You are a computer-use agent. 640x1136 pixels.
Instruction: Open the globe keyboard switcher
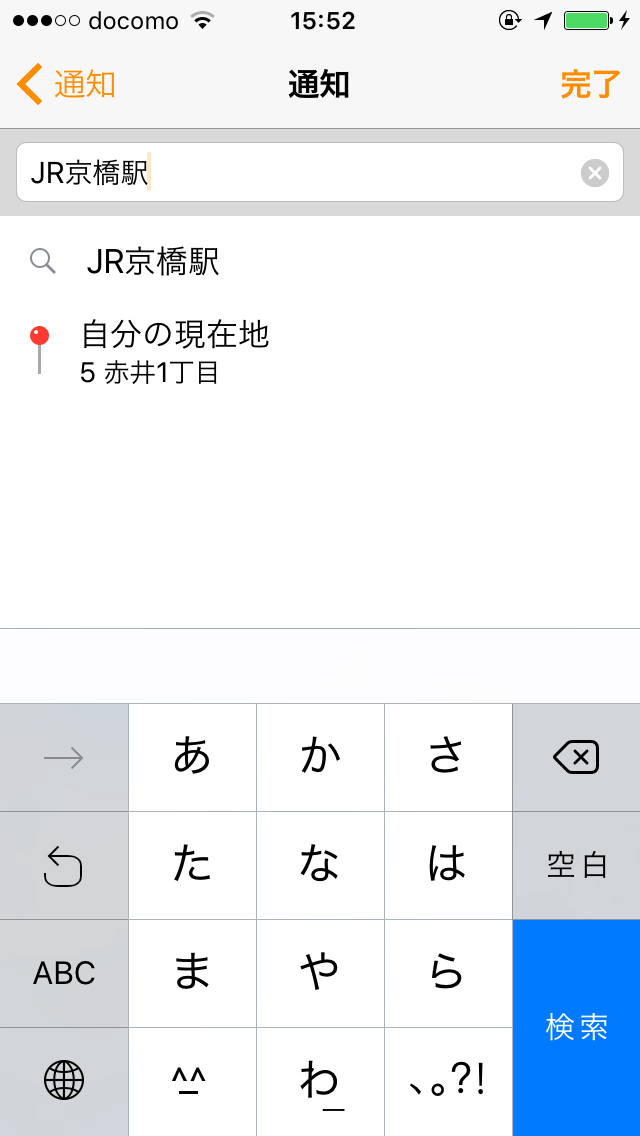(64, 1081)
